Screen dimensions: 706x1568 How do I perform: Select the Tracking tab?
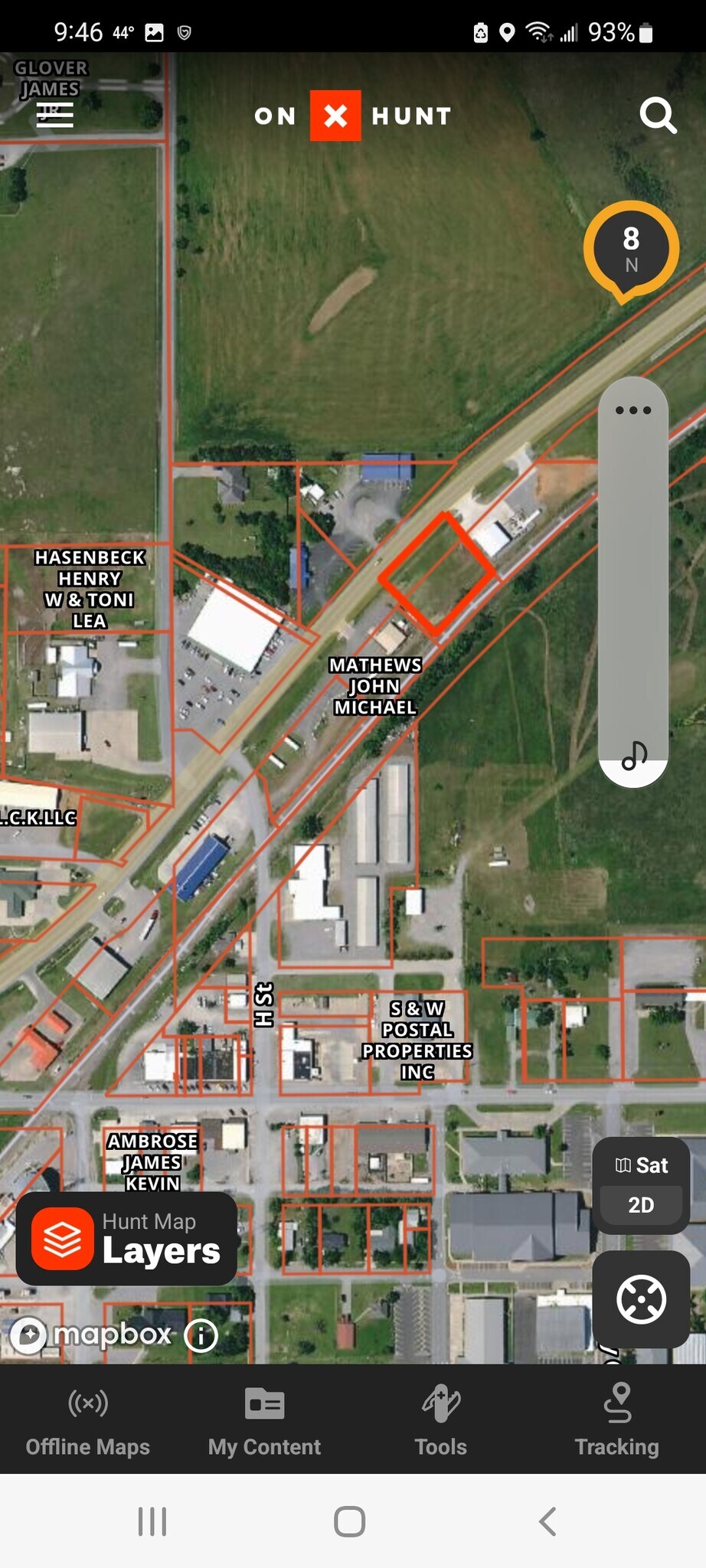[x=617, y=1421]
